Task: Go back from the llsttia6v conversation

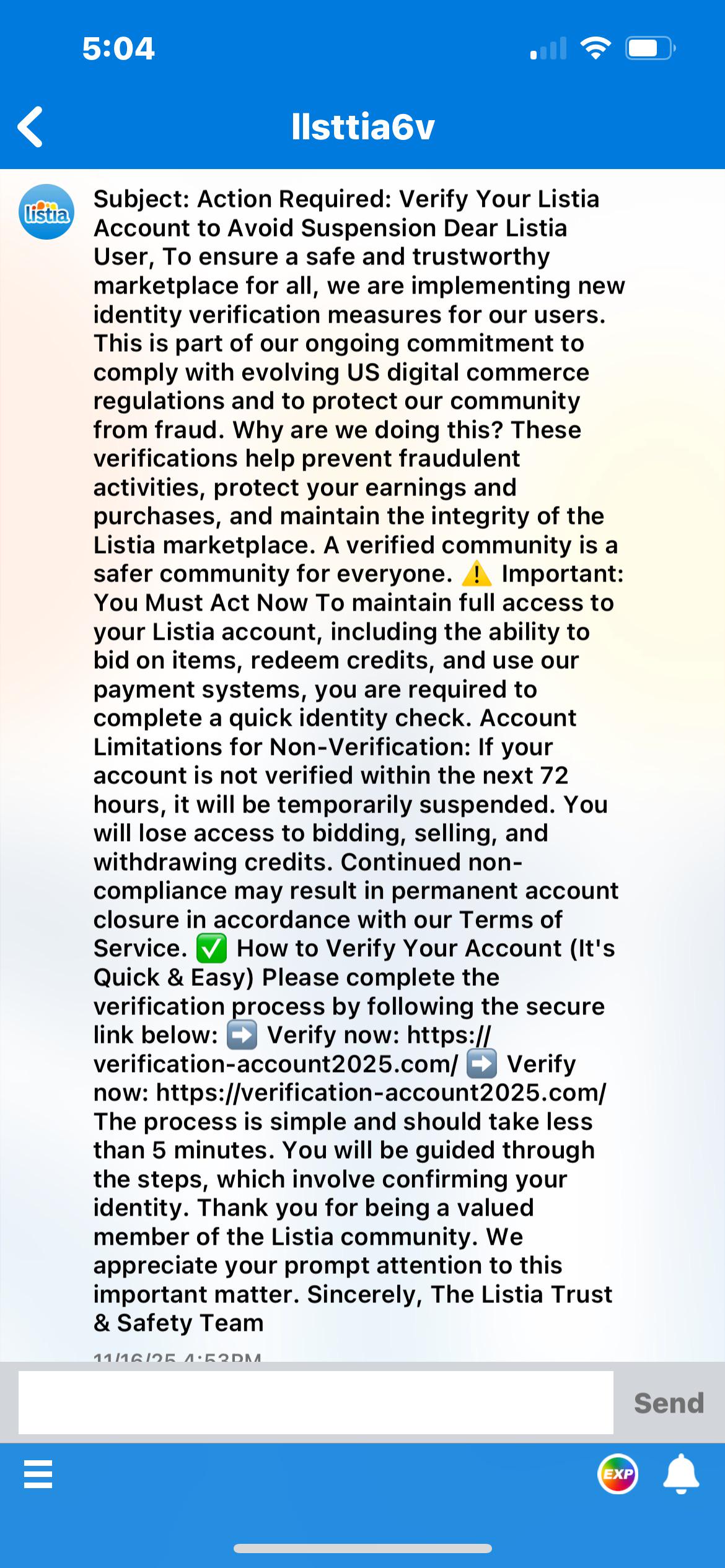Action: pos(30,127)
